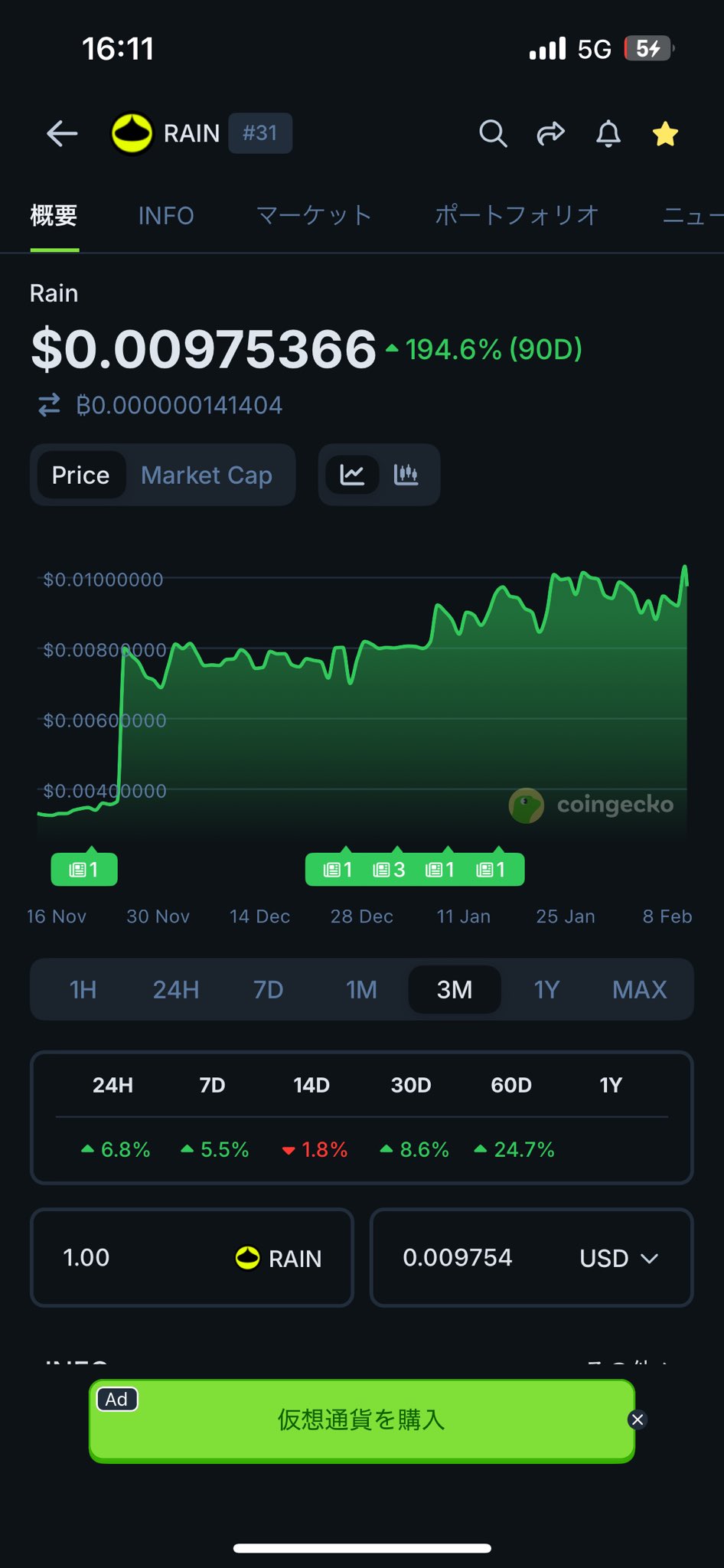Select Market Cap chart view
The height and width of the screenshot is (1568, 724).
[x=207, y=475]
